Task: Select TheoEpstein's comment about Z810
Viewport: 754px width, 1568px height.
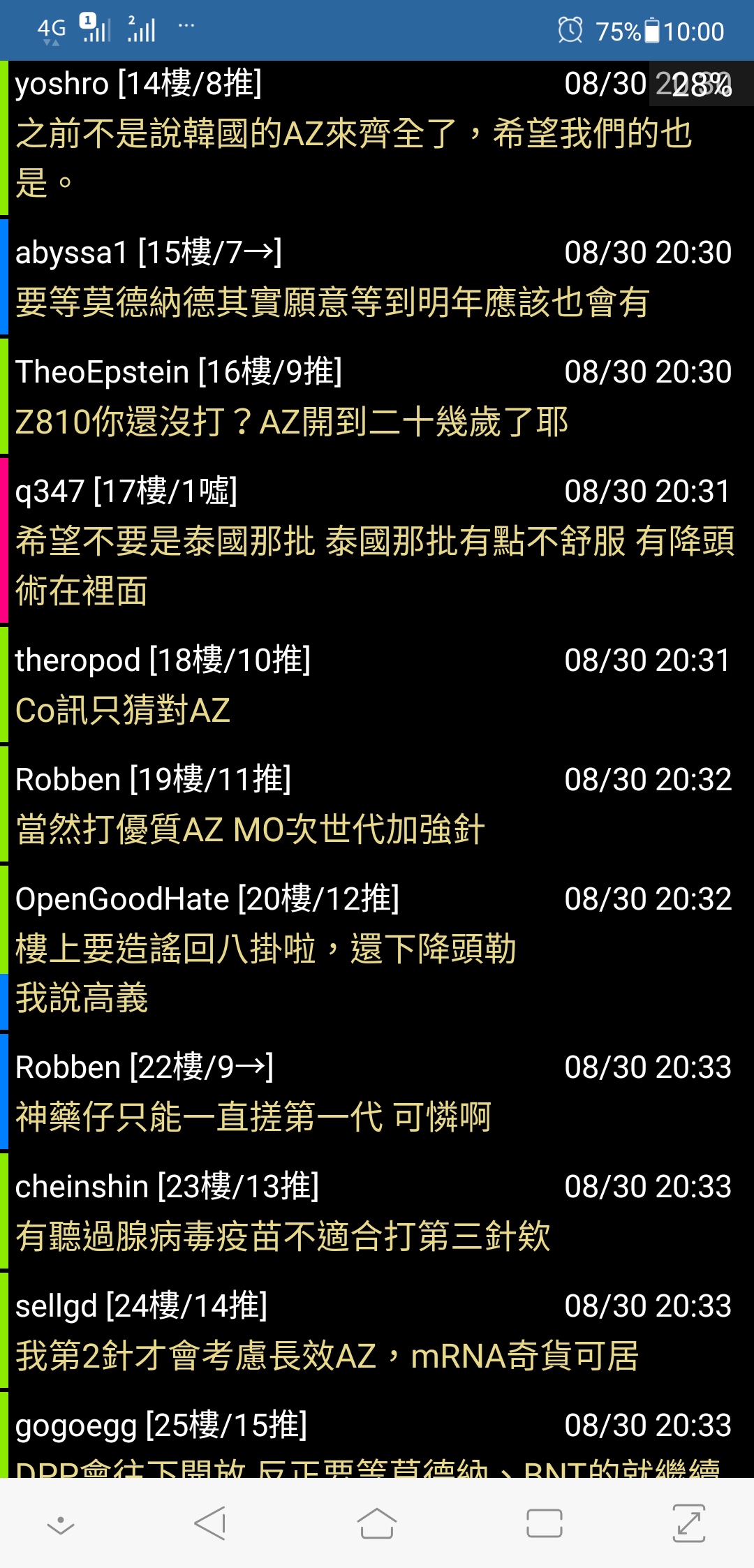Action: 377,397
